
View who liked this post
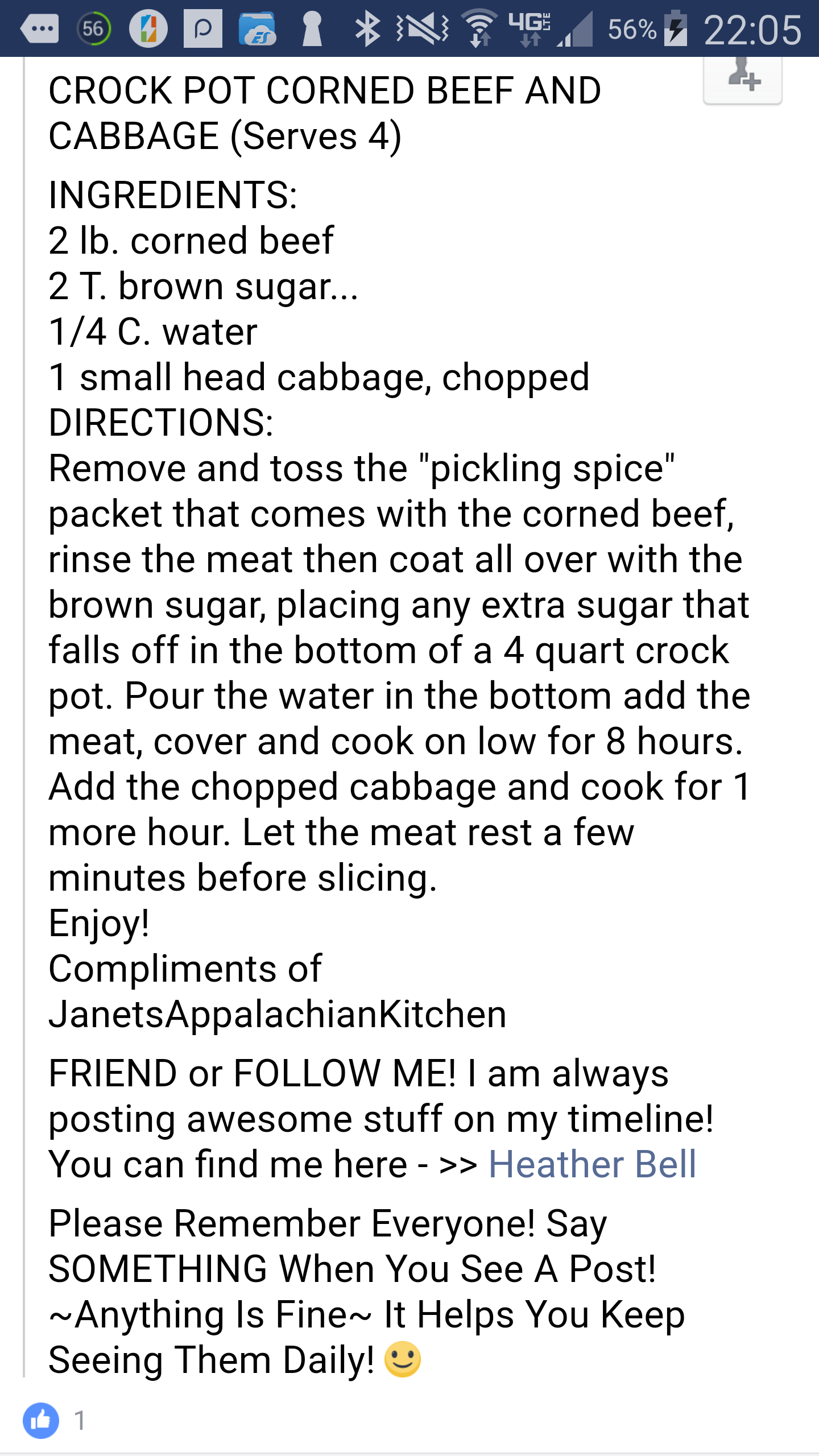[54, 1421]
